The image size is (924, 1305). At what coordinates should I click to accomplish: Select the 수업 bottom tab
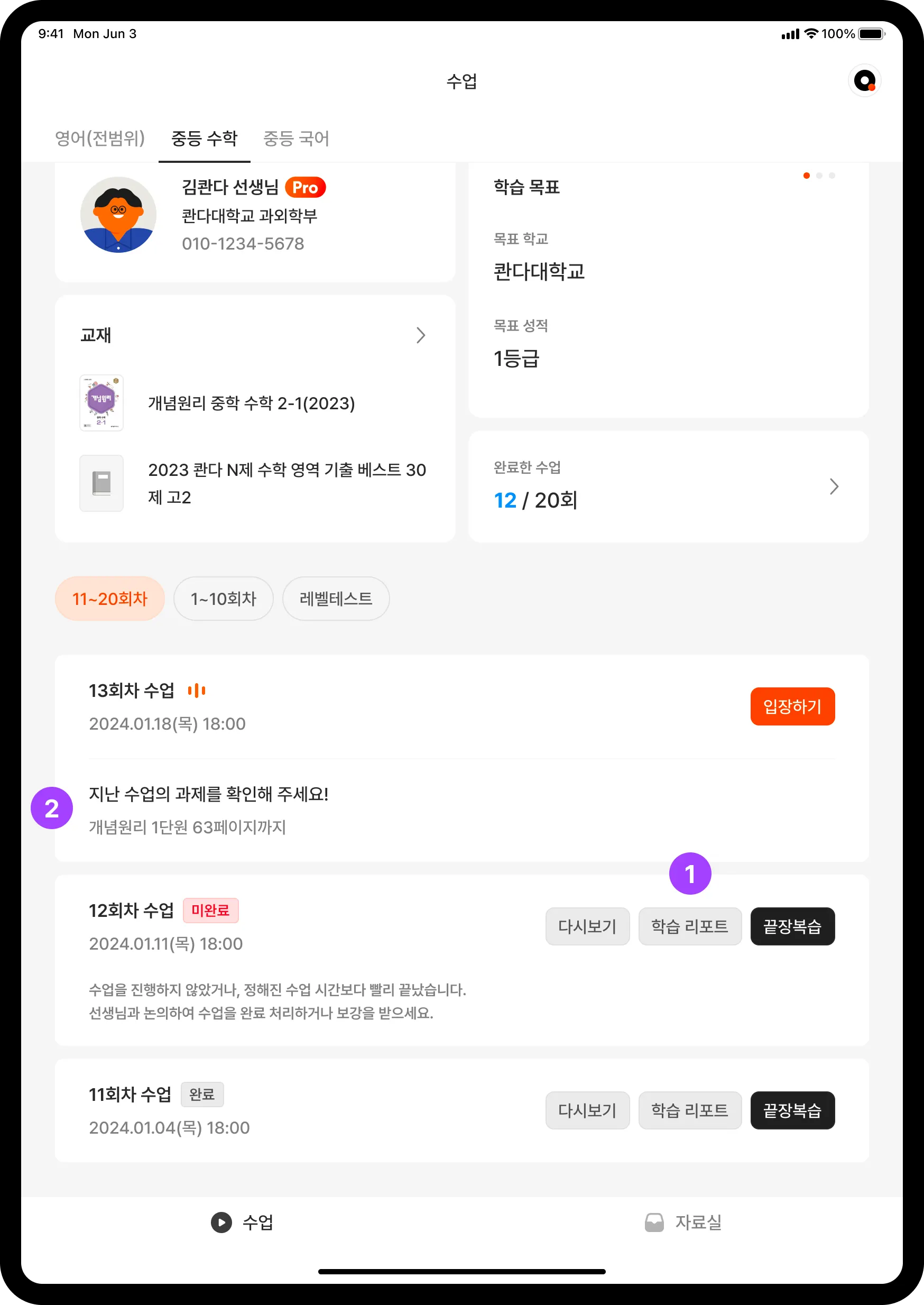pyautogui.click(x=243, y=1222)
